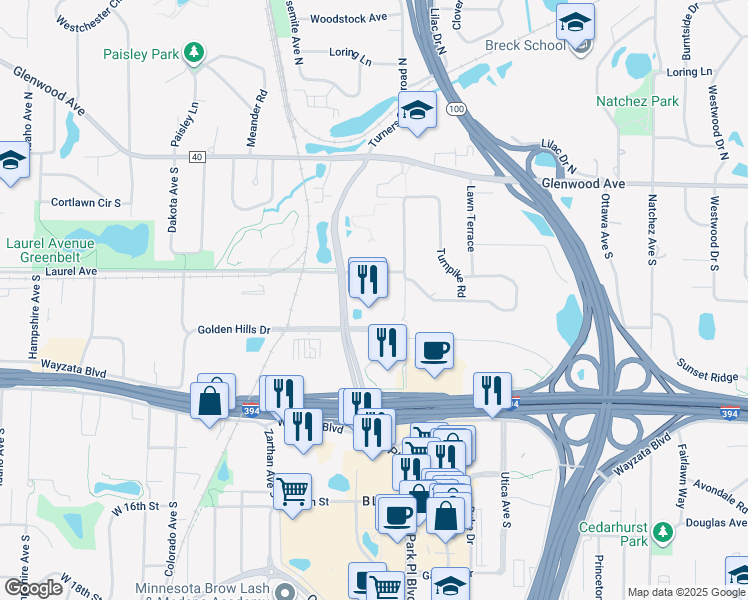Tap the restaurant marker nearest Utica Ave S
The height and width of the screenshot is (600, 748).
coord(491,391)
